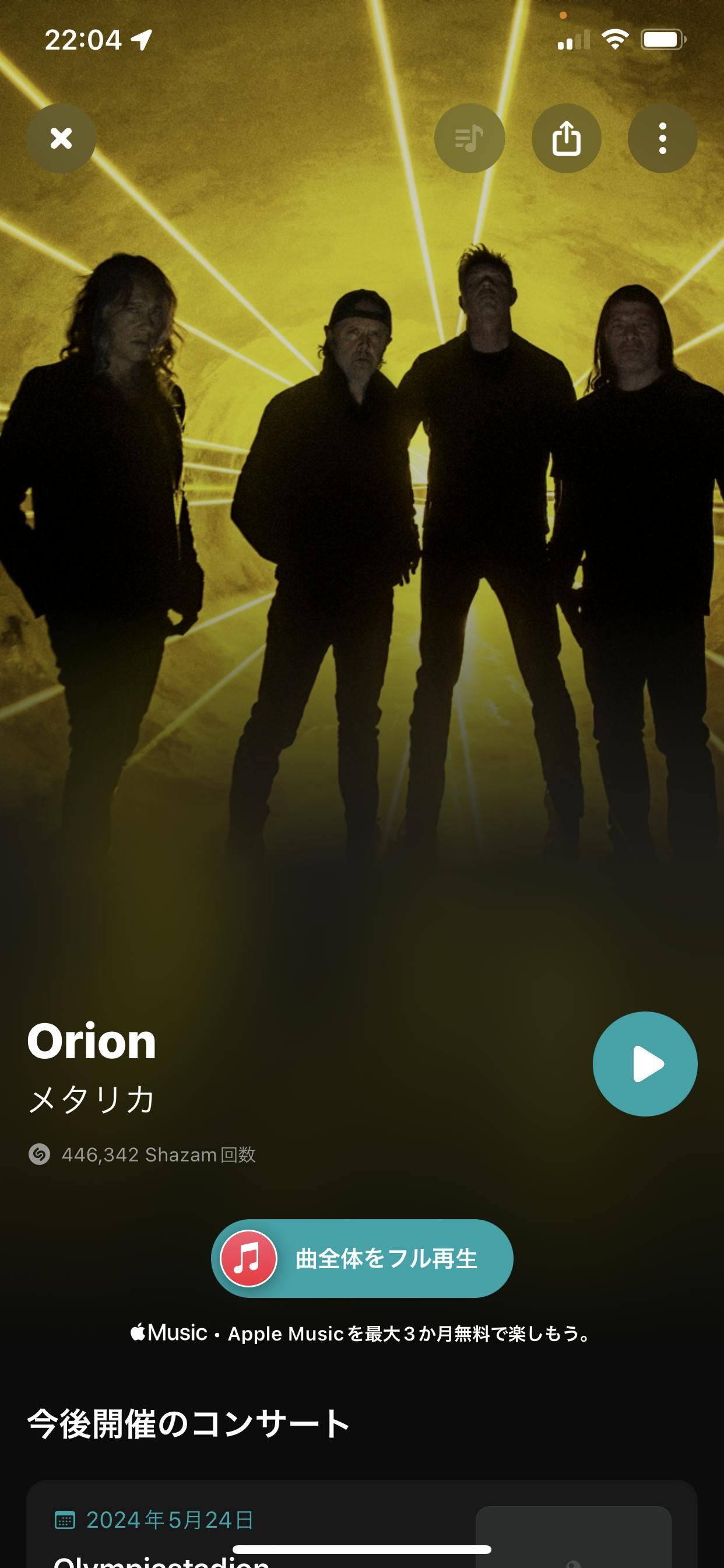Play the Orion preview
This screenshot has width=724, height=1568.
[645, 1063]
